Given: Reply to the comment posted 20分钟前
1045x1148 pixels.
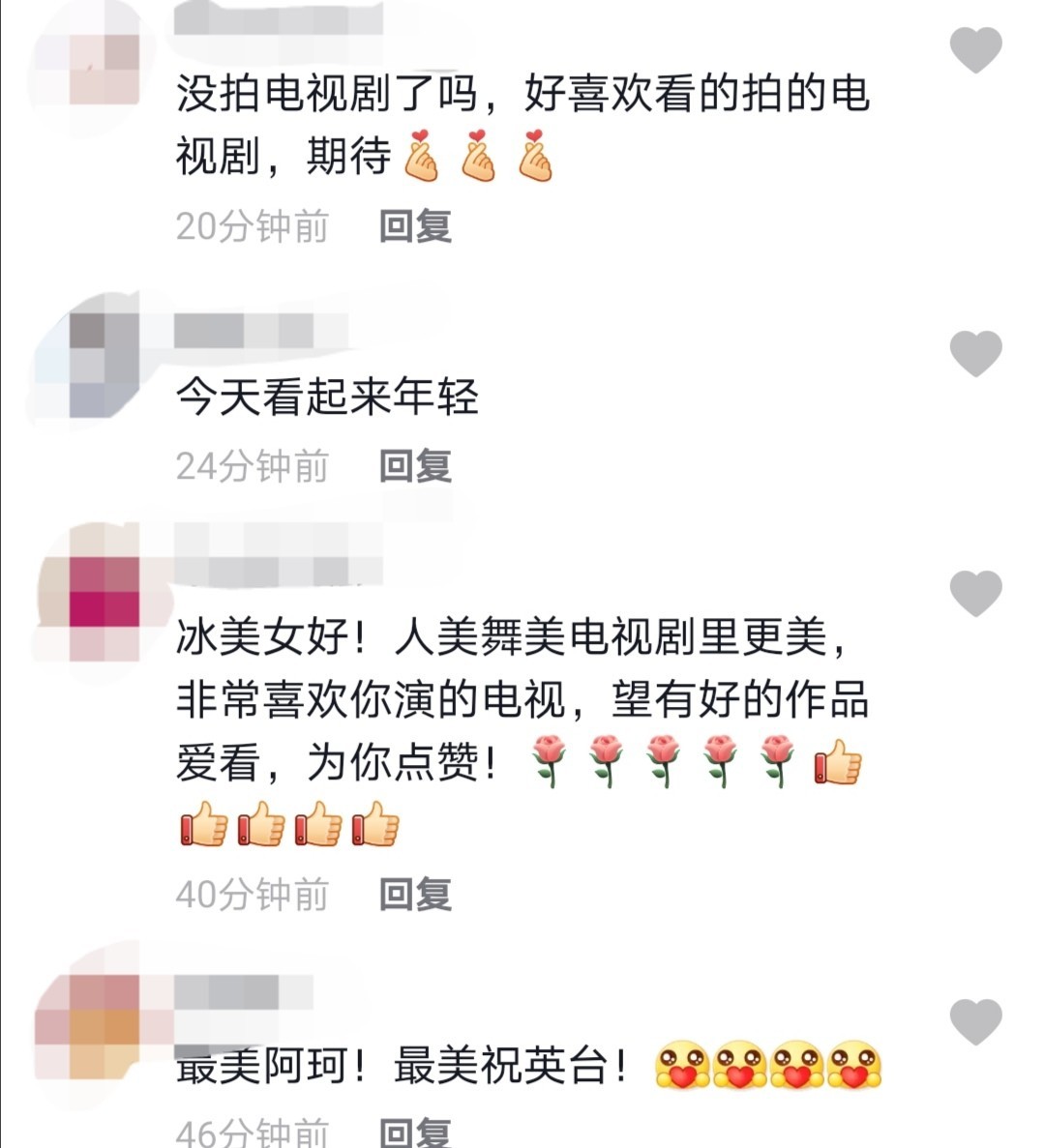Looking at the screenshot, I should coord(415,226).
